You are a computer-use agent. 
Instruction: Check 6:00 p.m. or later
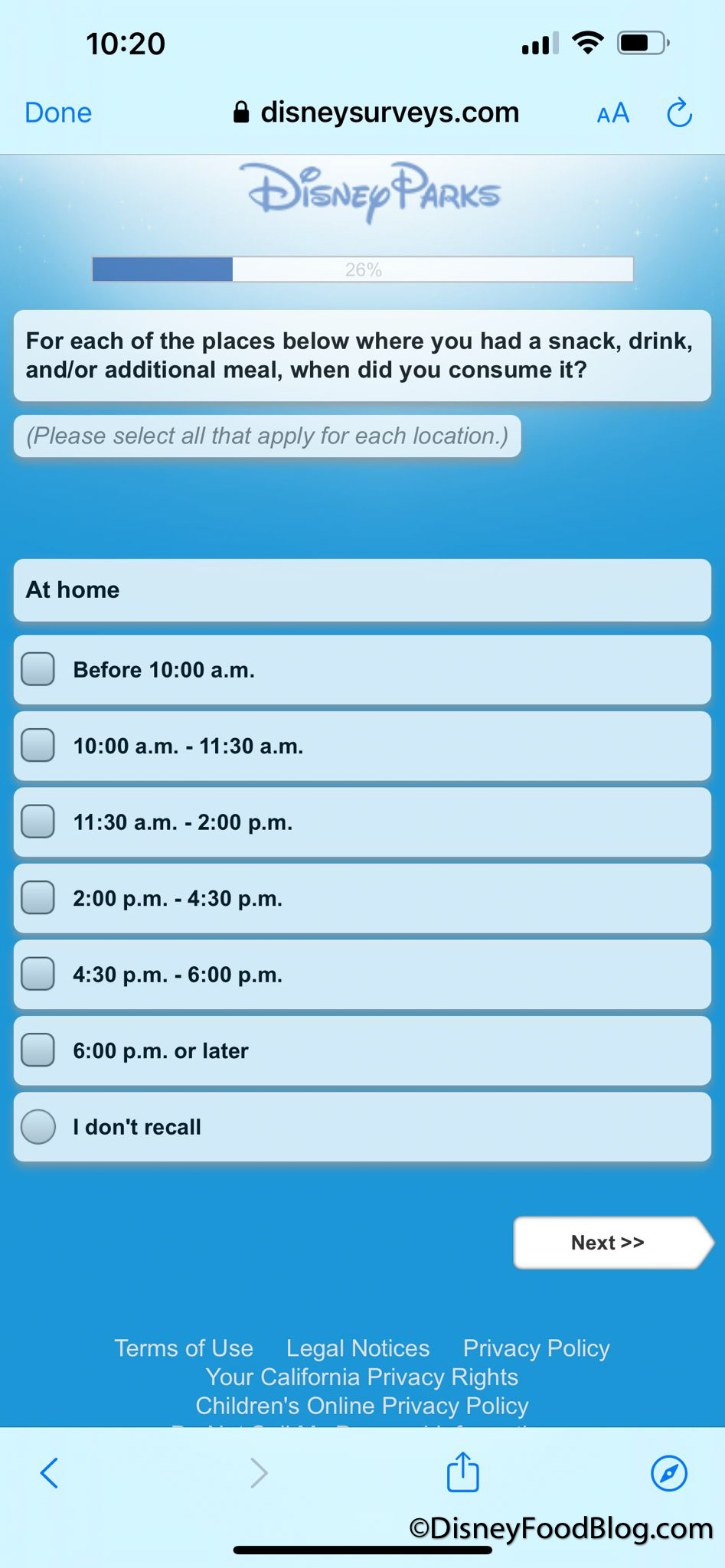click(x=38, y=1050)
